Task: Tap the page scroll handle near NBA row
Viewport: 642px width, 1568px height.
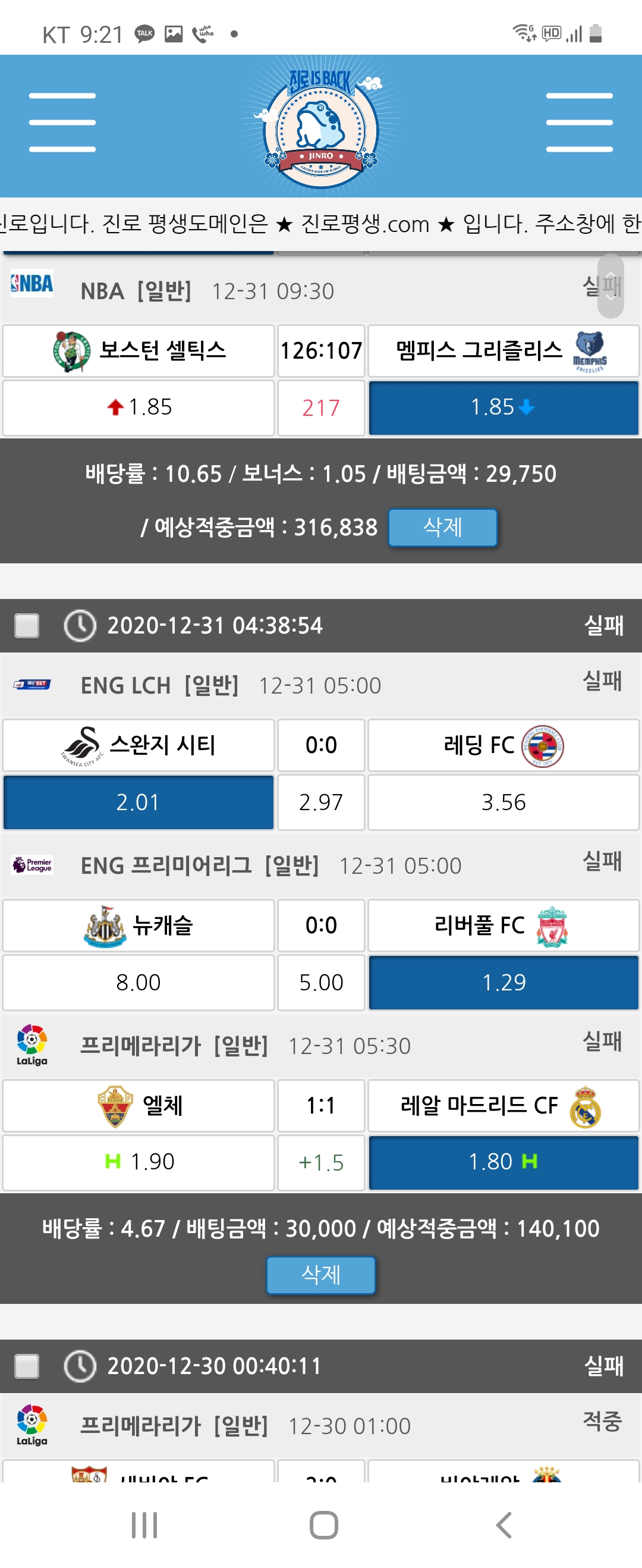Action: (610, 286)
